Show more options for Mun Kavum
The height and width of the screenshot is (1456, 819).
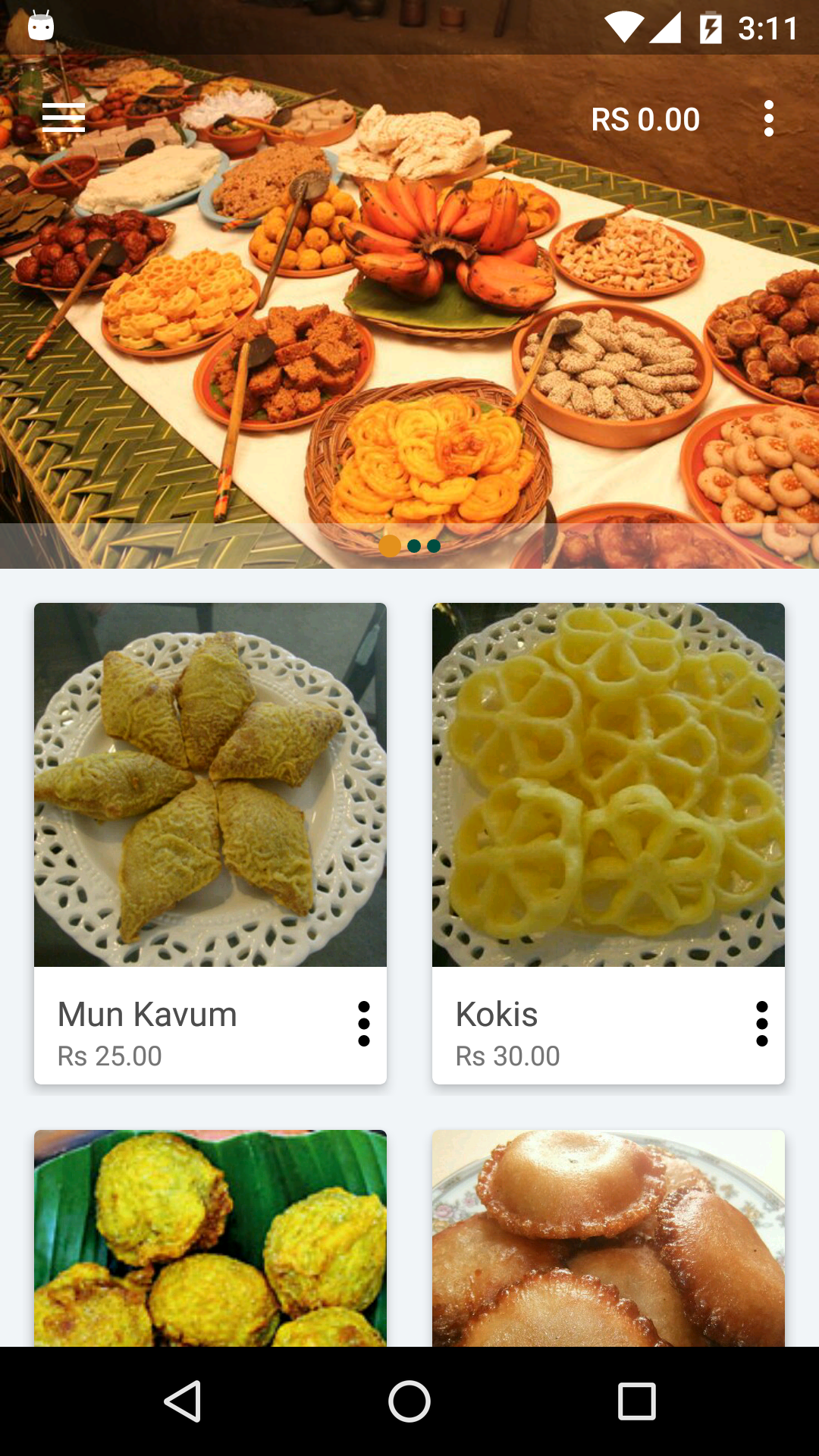pyautogui.click(x=364, y=1024)
